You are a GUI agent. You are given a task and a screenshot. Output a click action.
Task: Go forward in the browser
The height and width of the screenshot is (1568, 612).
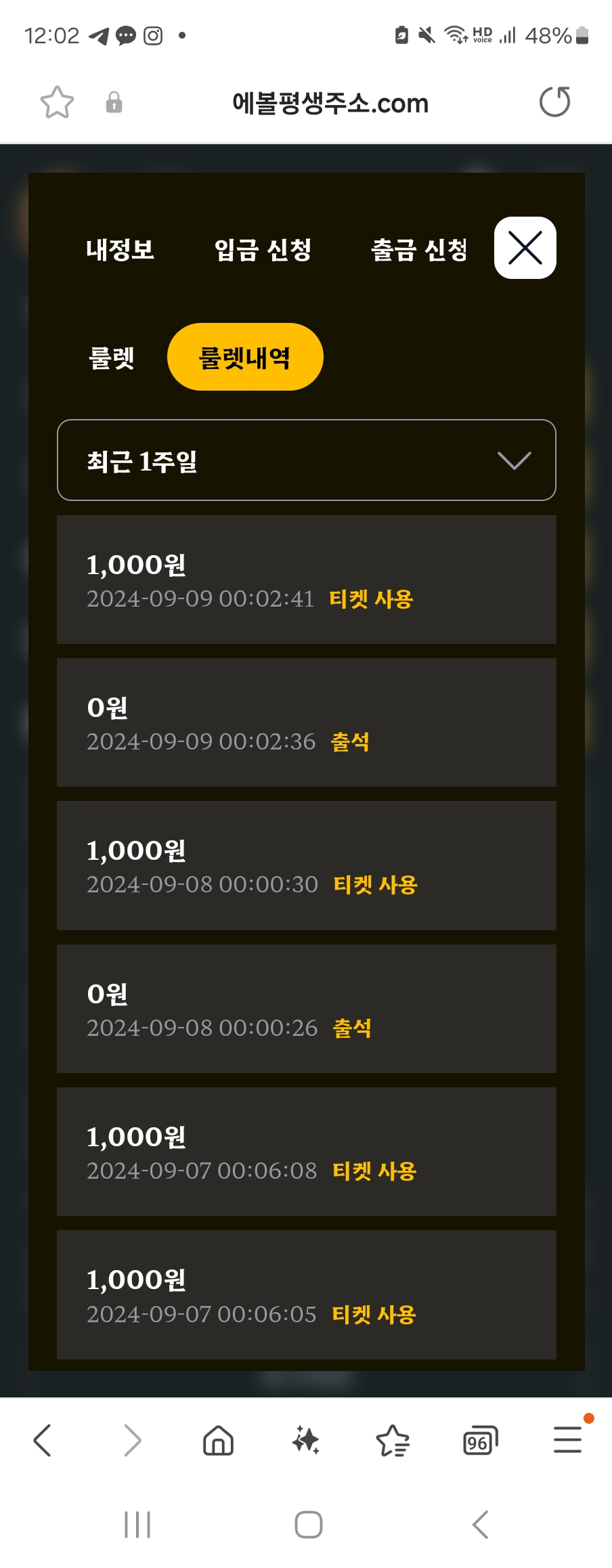click(x=132, y=1440)
